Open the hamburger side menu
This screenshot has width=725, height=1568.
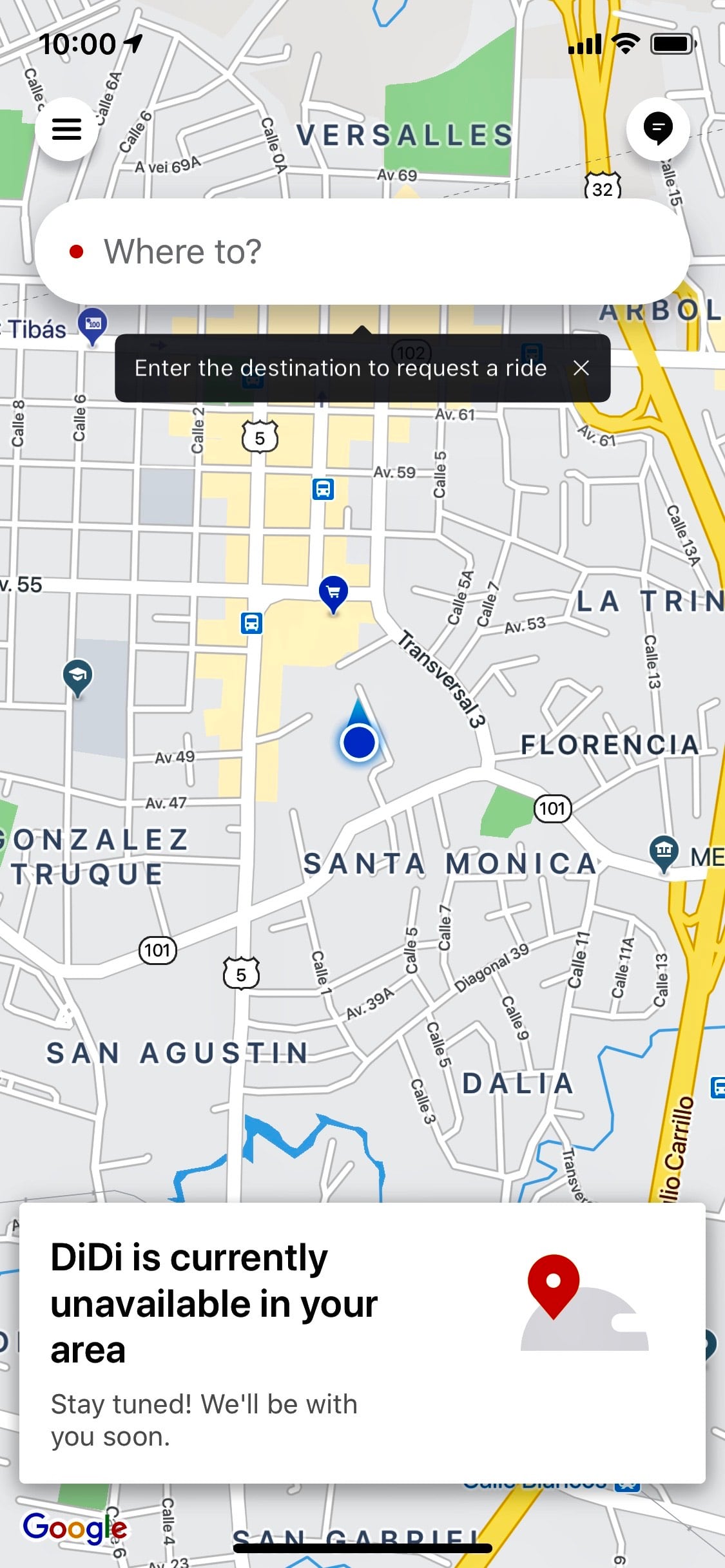pyautogui.click(x=66, y=129)
